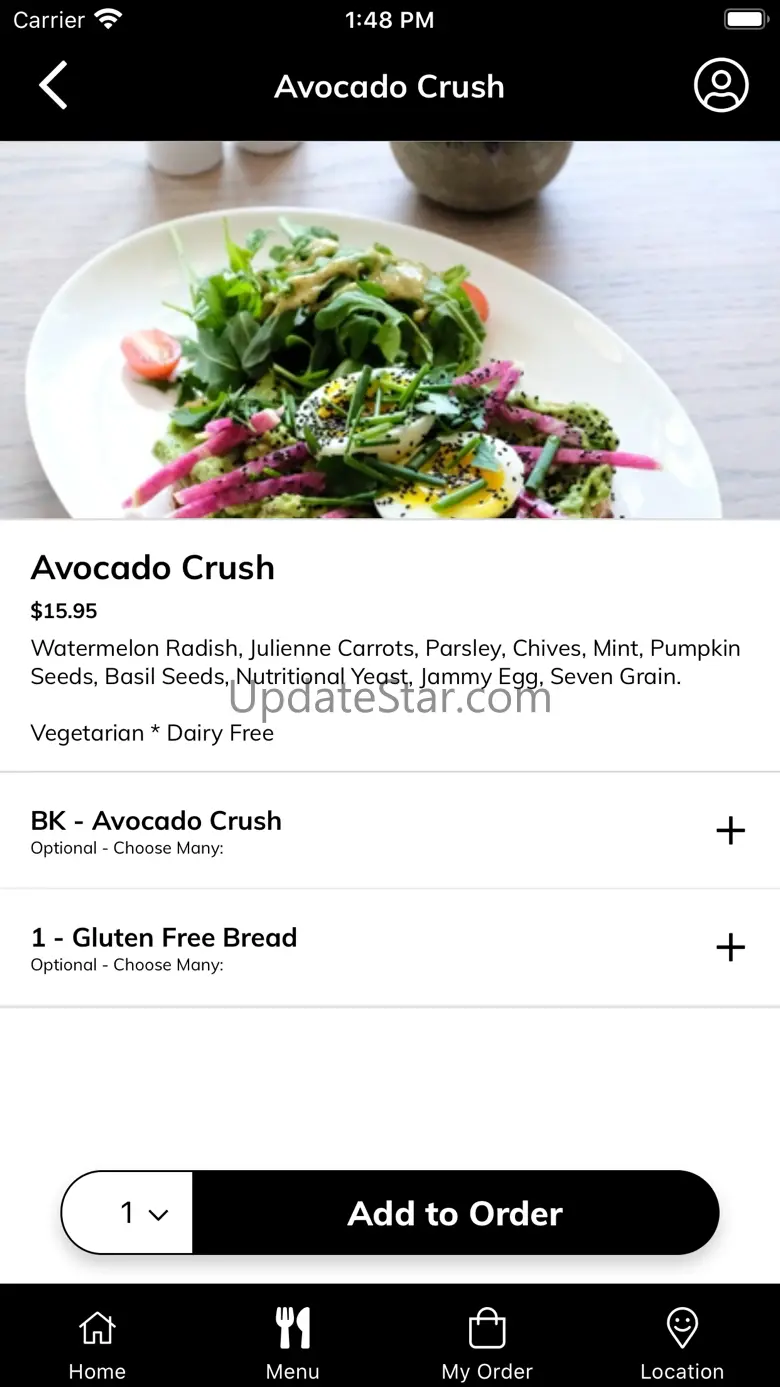Switch to the Menu tab
Image resolution: width=780 pixels, height=1387 pixels.
[x=292, y=1343]
